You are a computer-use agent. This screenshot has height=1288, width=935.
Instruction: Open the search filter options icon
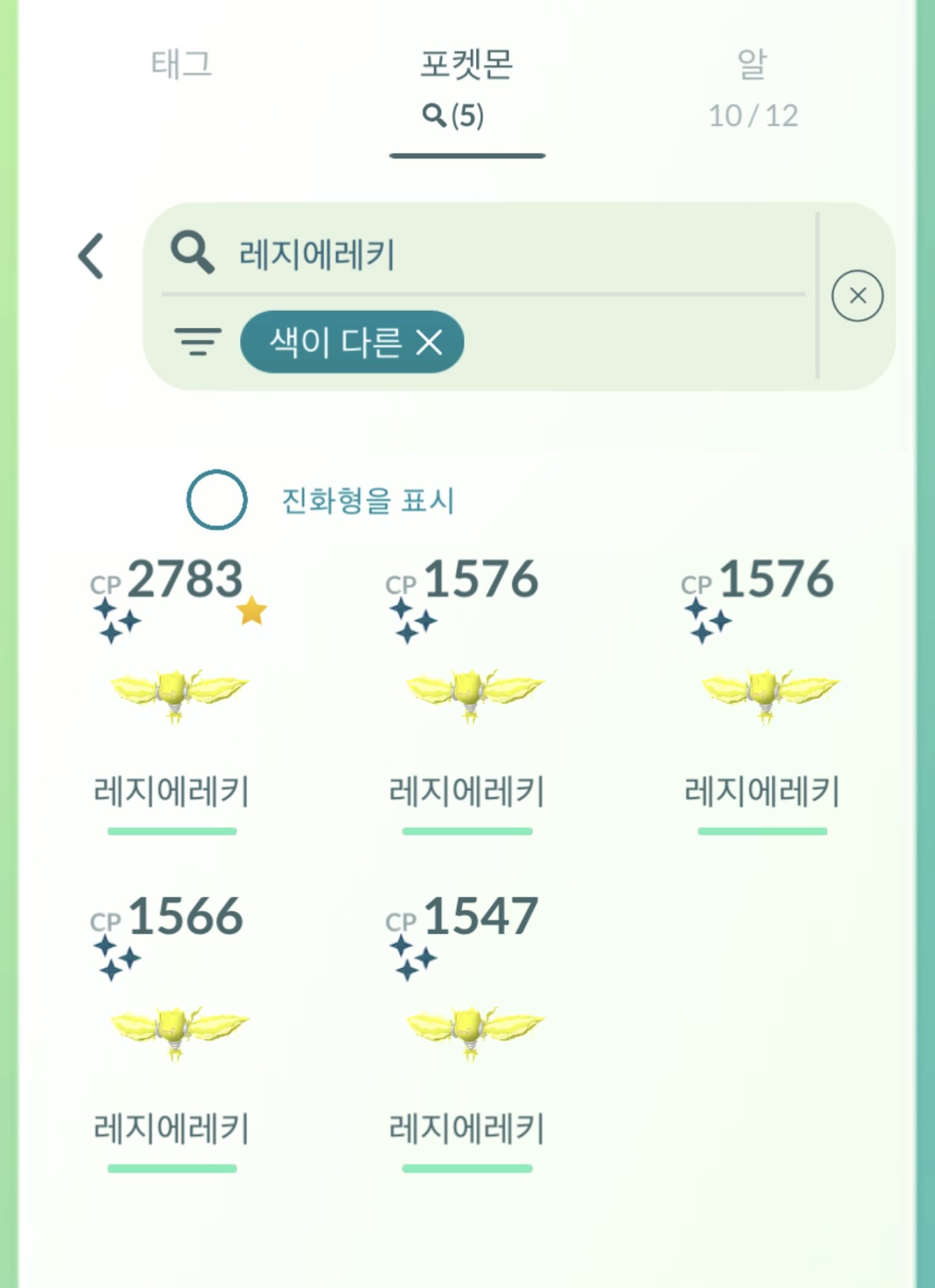[198, 342]
